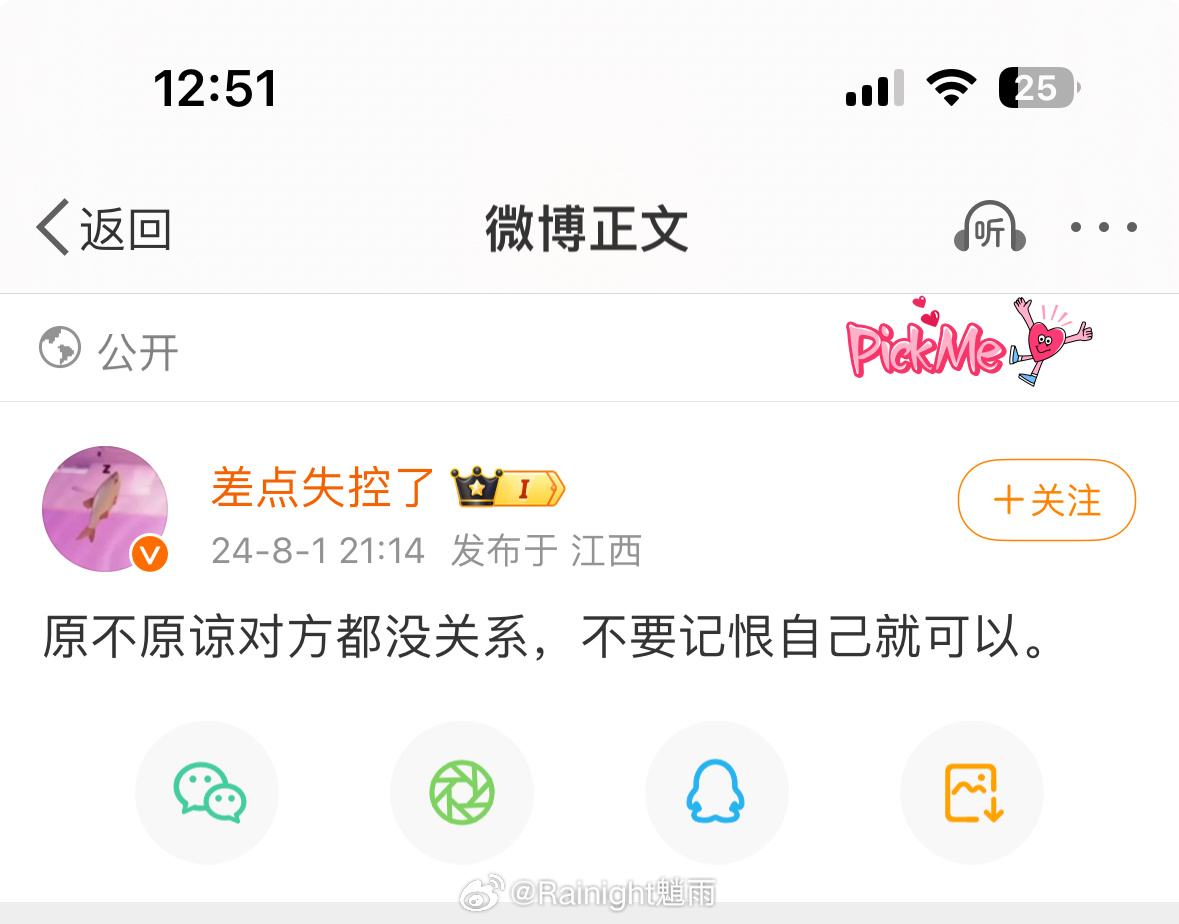
Task: Go back via 返回 button
Action: point(104,228)
